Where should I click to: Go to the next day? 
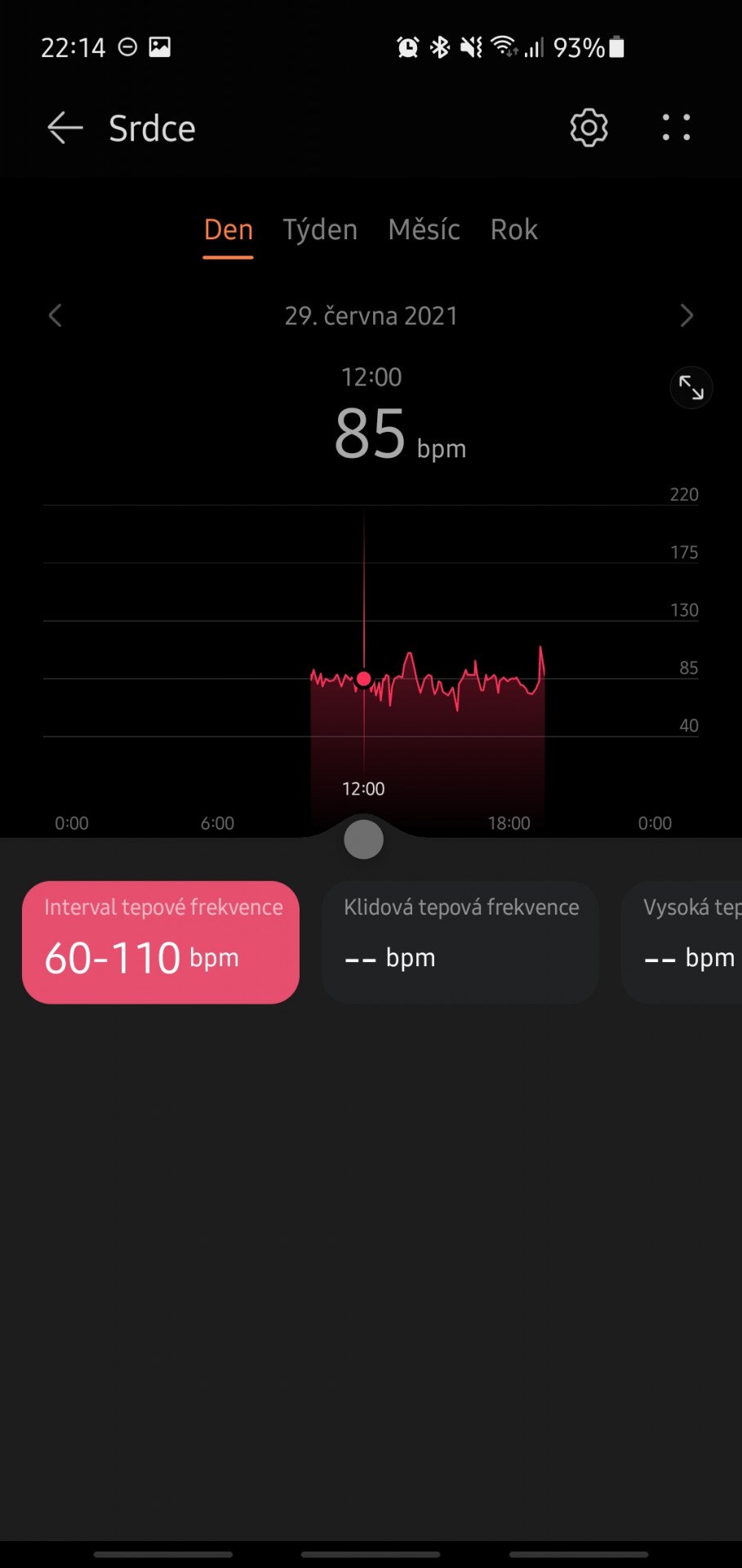(686, 316)
